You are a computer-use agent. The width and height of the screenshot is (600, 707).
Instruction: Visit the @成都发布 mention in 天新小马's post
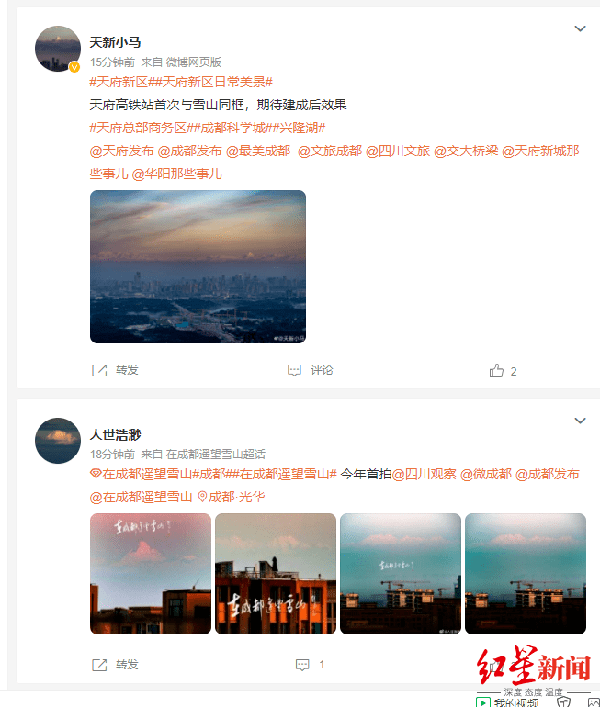pos(189,151)
